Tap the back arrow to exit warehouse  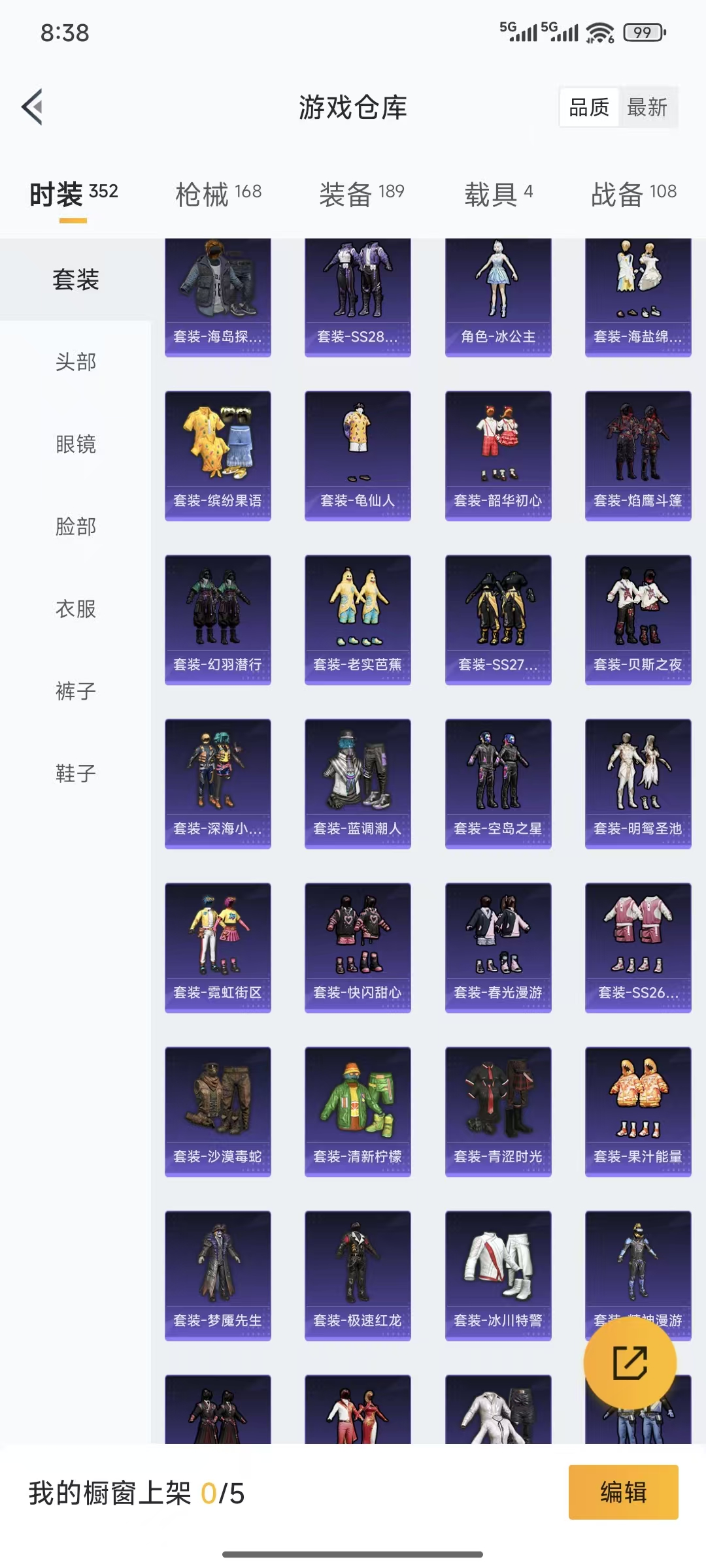(x=31, y=108)
